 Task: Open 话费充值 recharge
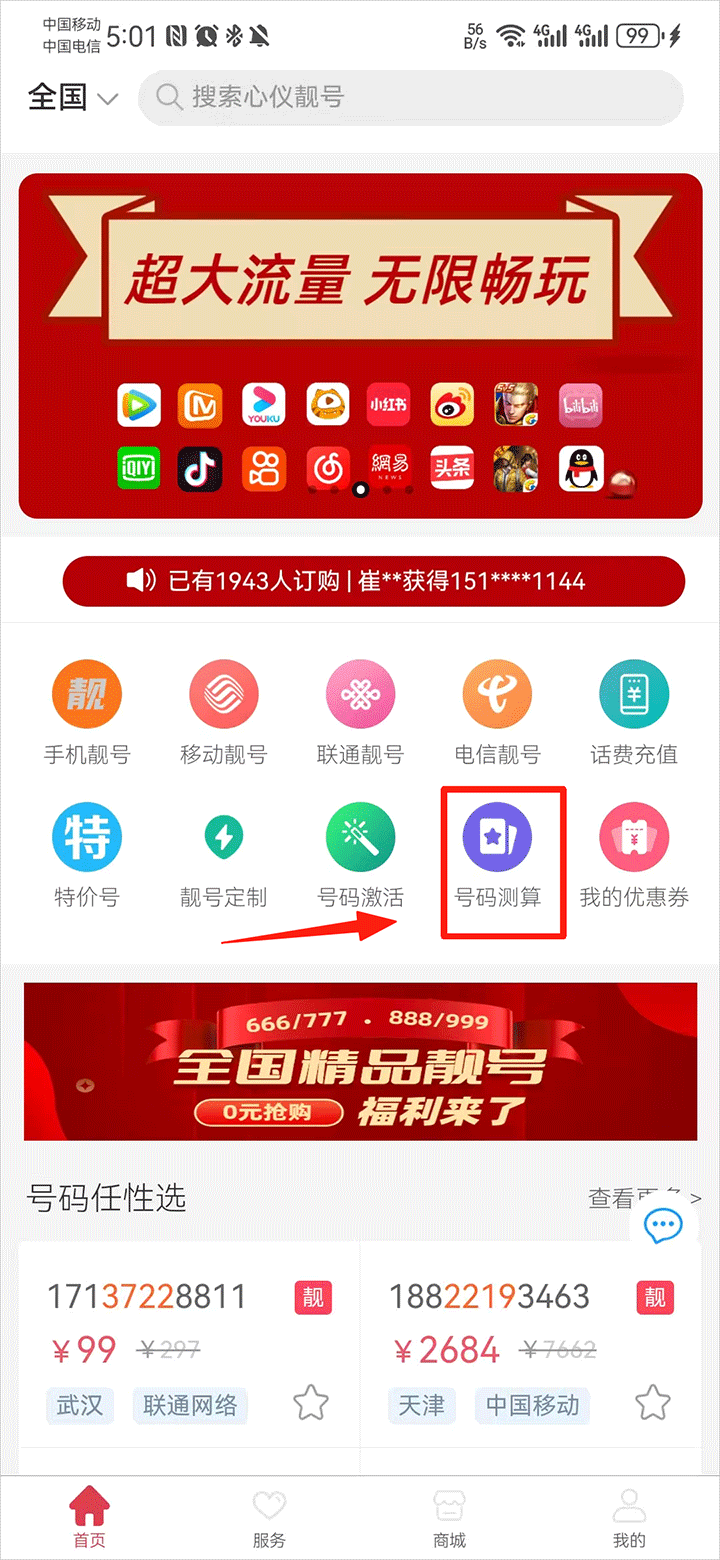(x=633, y=712)
